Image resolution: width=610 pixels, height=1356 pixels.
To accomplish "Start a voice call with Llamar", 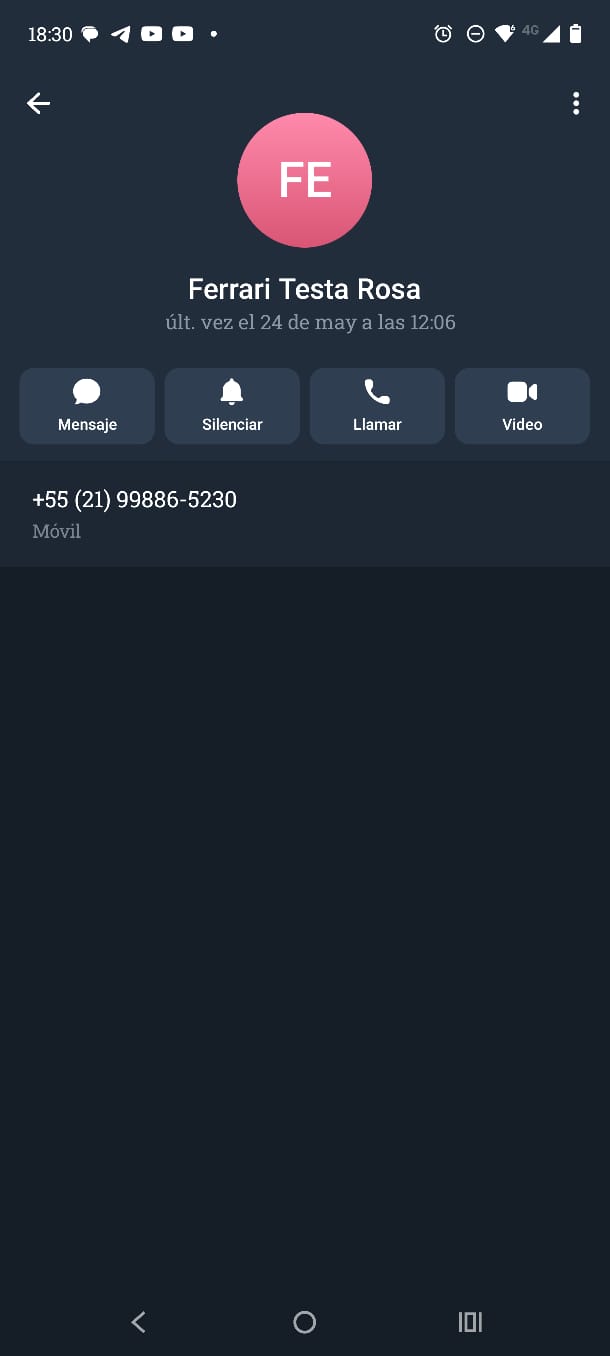I will [377, 406].
